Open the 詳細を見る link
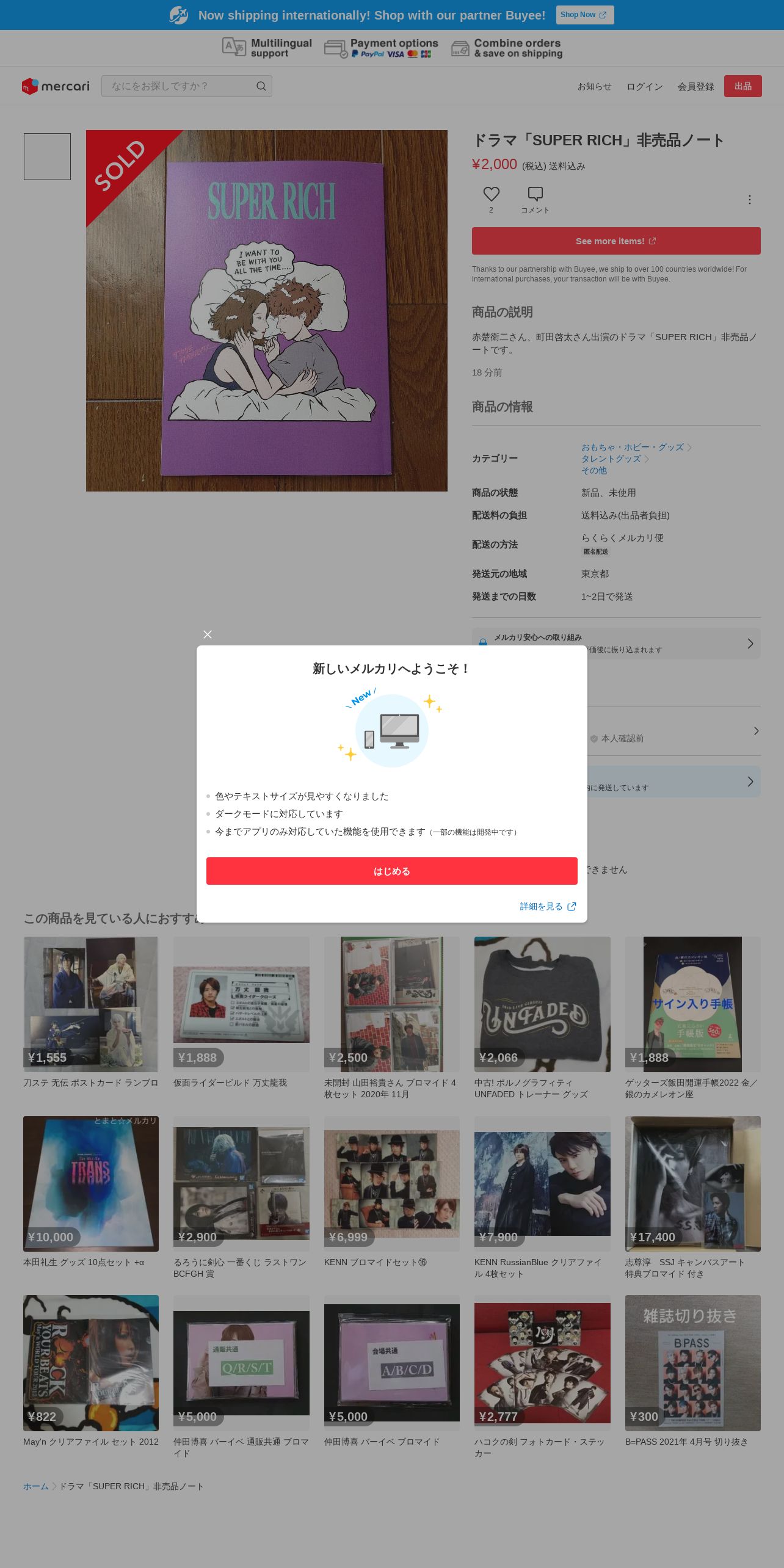The height and width of the screenshot is (1568, 784). [x=548, y=906]
